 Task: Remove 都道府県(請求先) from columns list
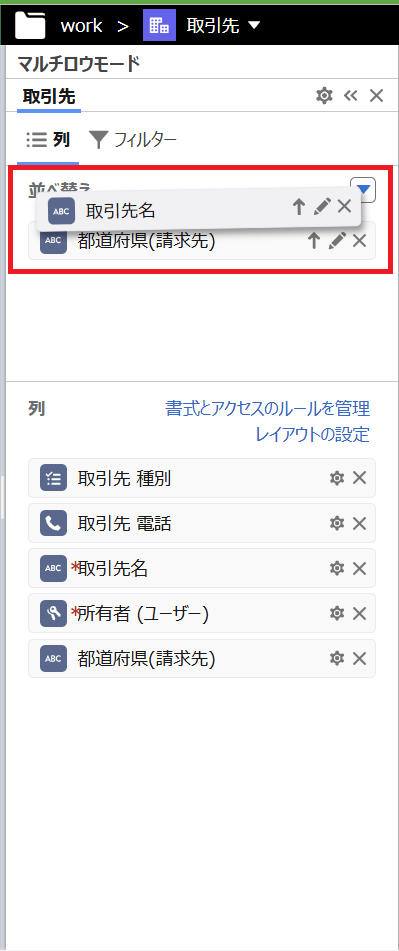point(360,658)
